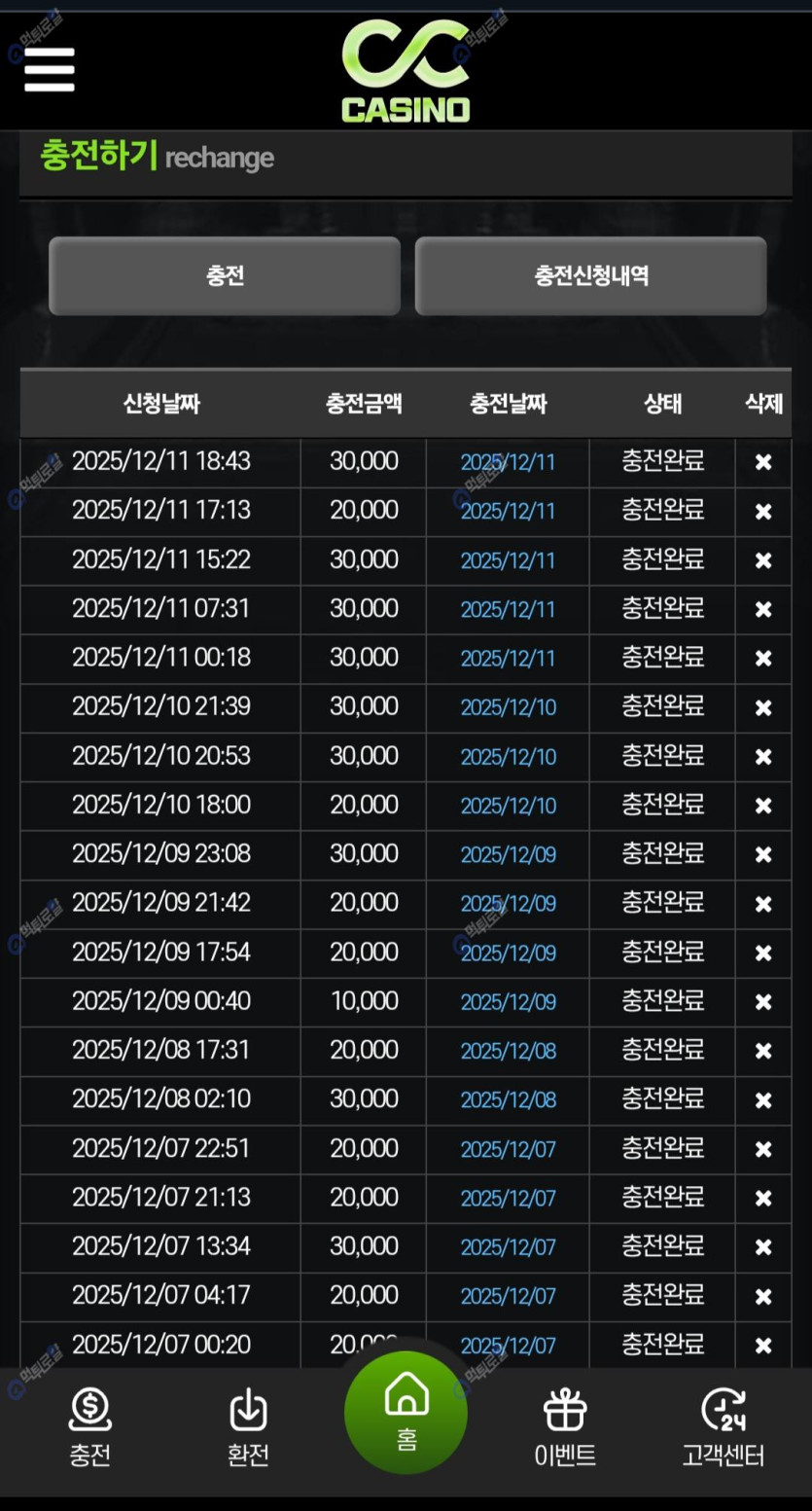812x1511 pixels.
Task: Return to 홈 screen
Action: [x=406, y=1411]
